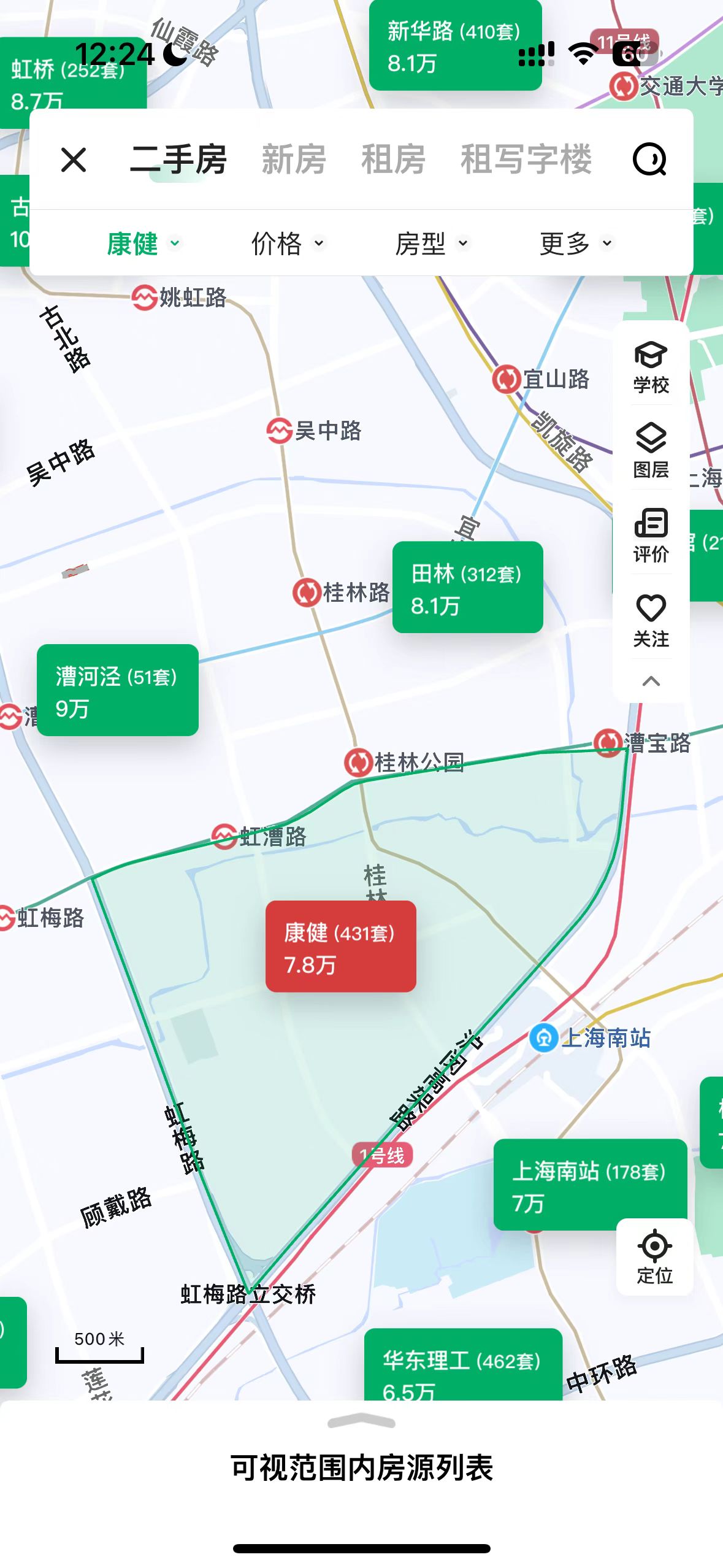Collapse the side tool panel chevron

point(651,681)
